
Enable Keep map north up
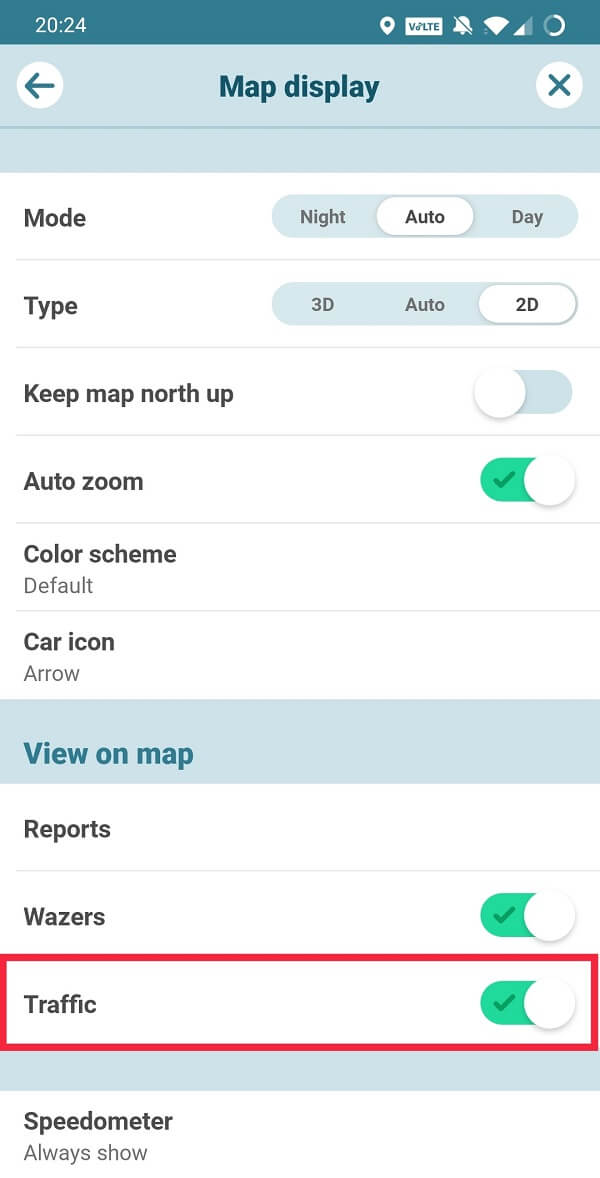point(523,393)
